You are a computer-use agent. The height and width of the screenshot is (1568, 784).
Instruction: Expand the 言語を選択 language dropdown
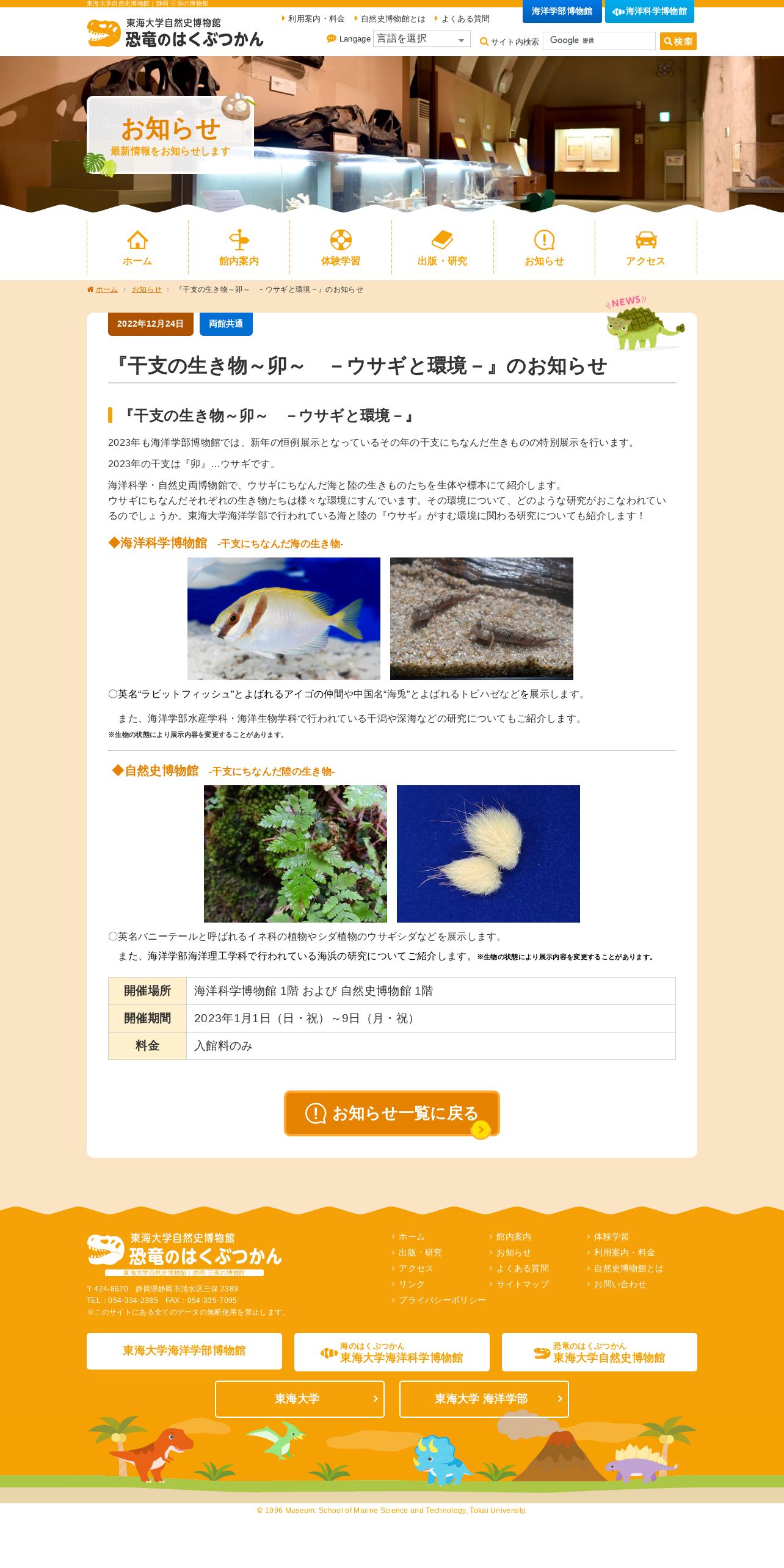coord(422,39)
